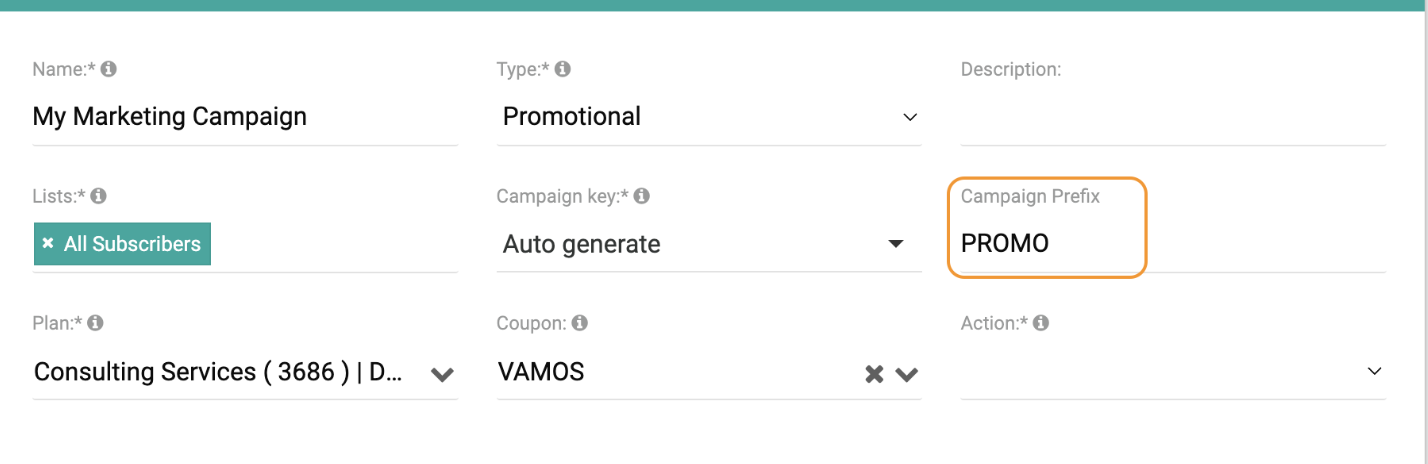This screenshot has width=1428, height=464.
Task: Clear the VAMOS coupon selection
Action: [x=874, y=374]
